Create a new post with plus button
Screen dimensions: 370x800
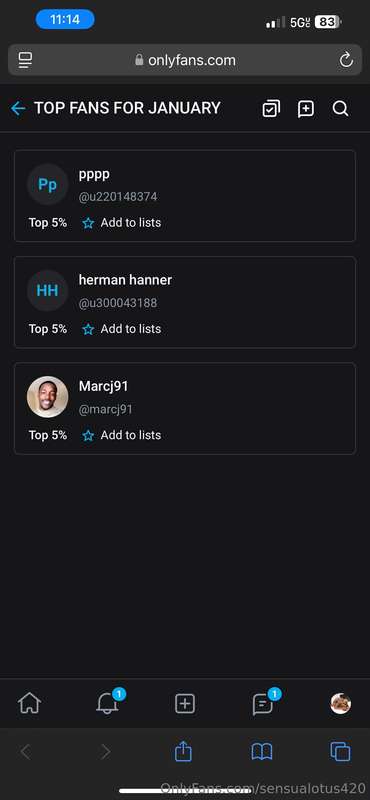pyautogui.click(x=185, y=704)
